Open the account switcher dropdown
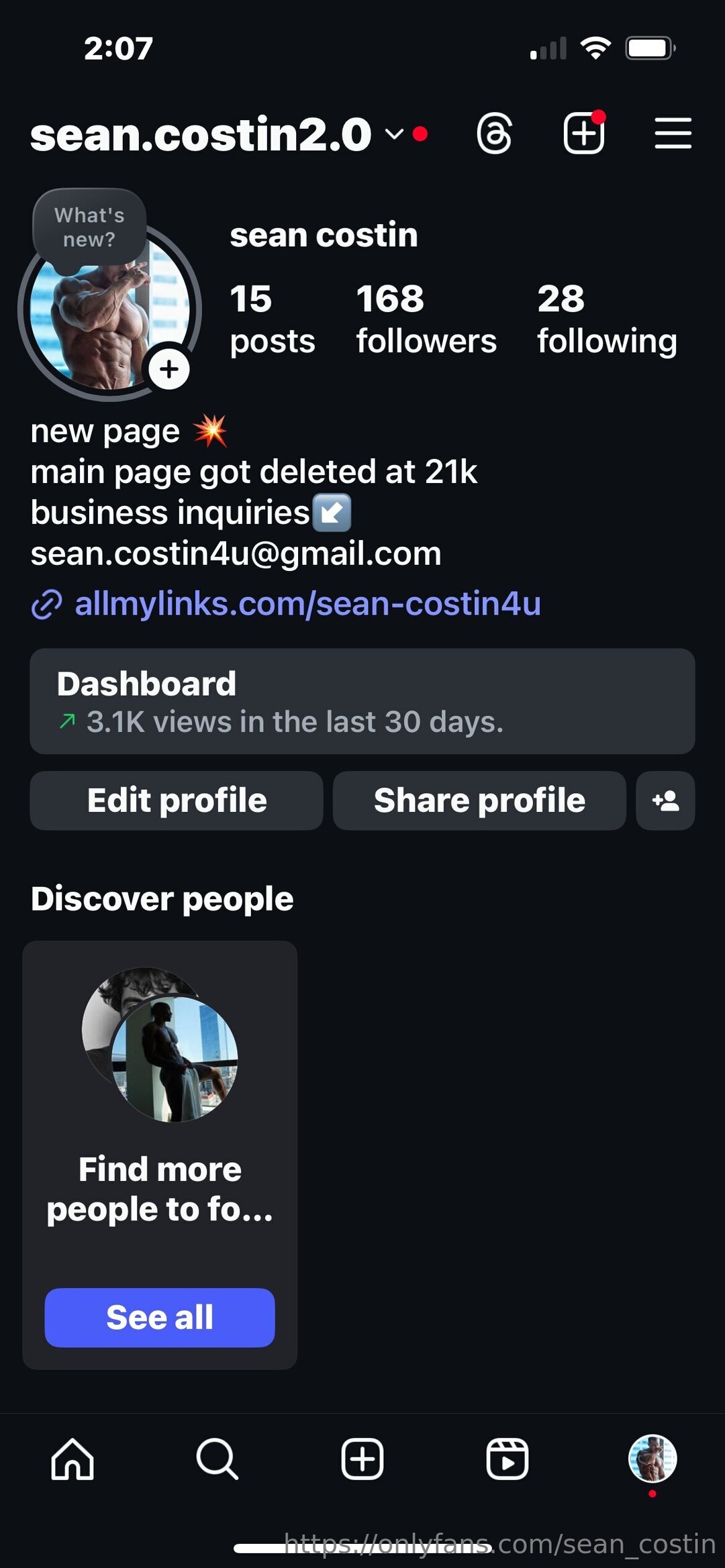 pos(394,134)
